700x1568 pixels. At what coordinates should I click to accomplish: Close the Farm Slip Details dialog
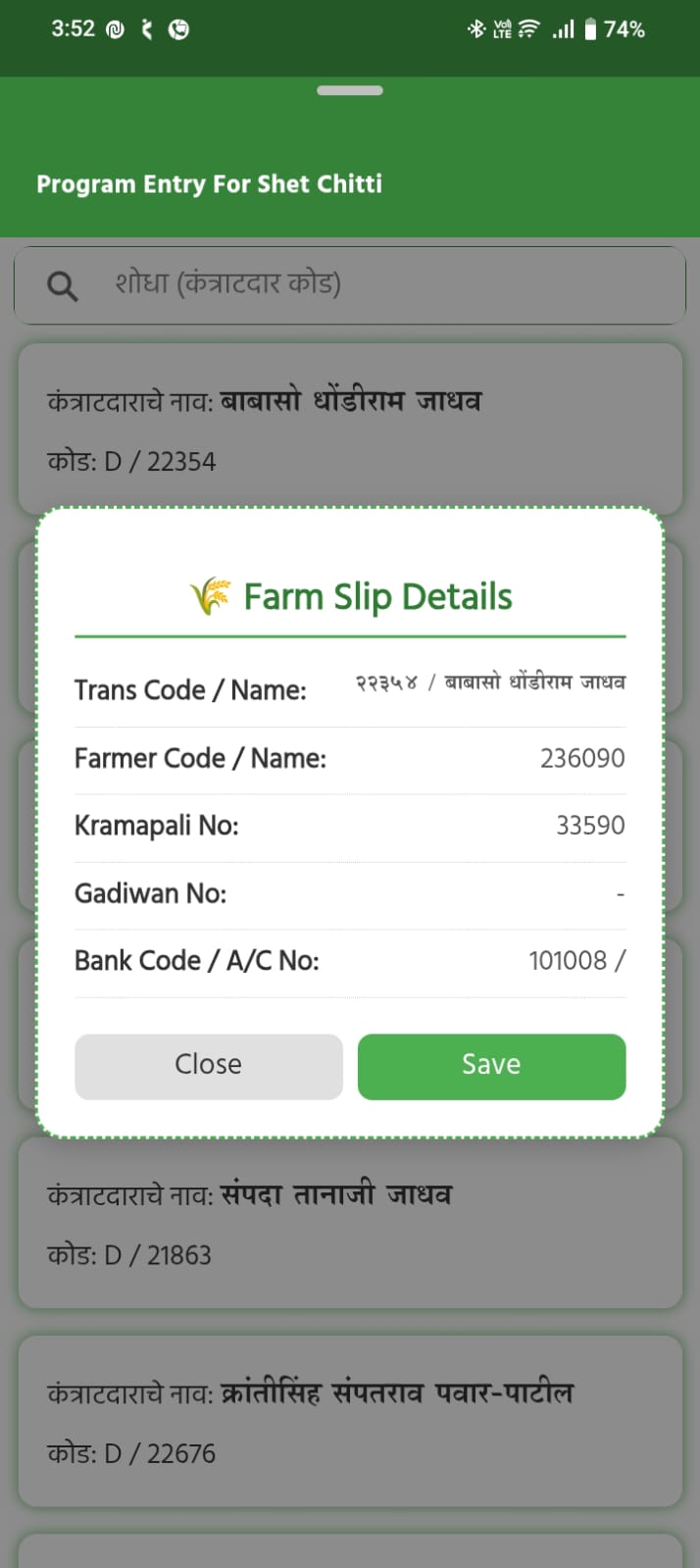pyautogui.click(x=208, y=1066)
